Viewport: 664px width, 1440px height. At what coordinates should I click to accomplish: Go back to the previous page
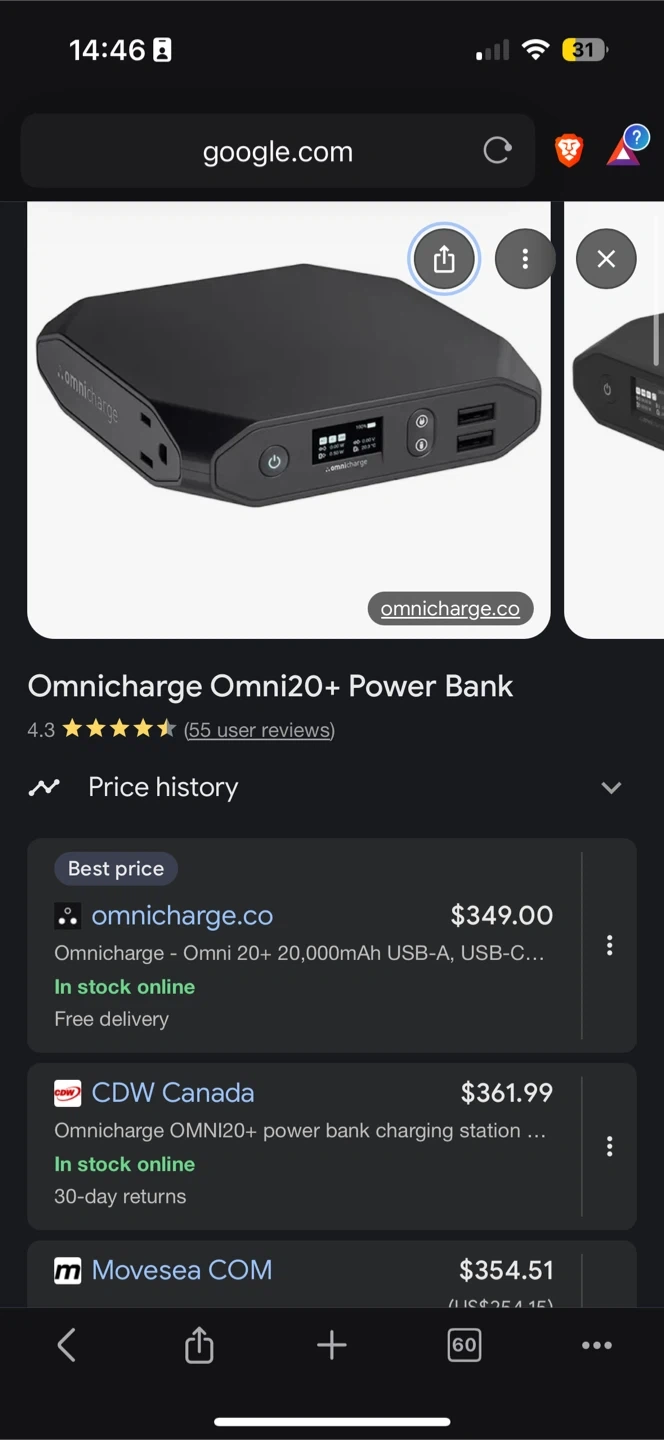point(67,1345)
